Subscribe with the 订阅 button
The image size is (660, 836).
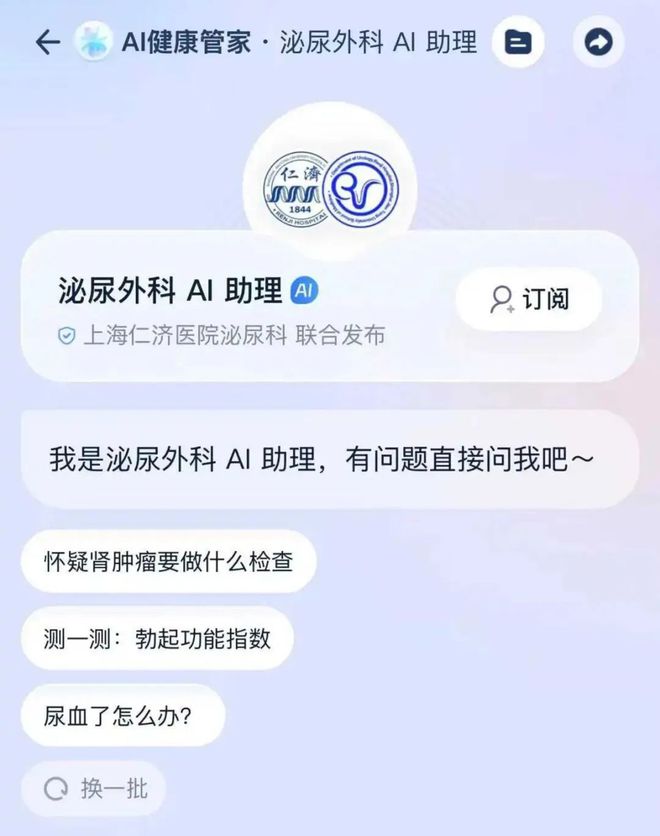coord(529,299)
